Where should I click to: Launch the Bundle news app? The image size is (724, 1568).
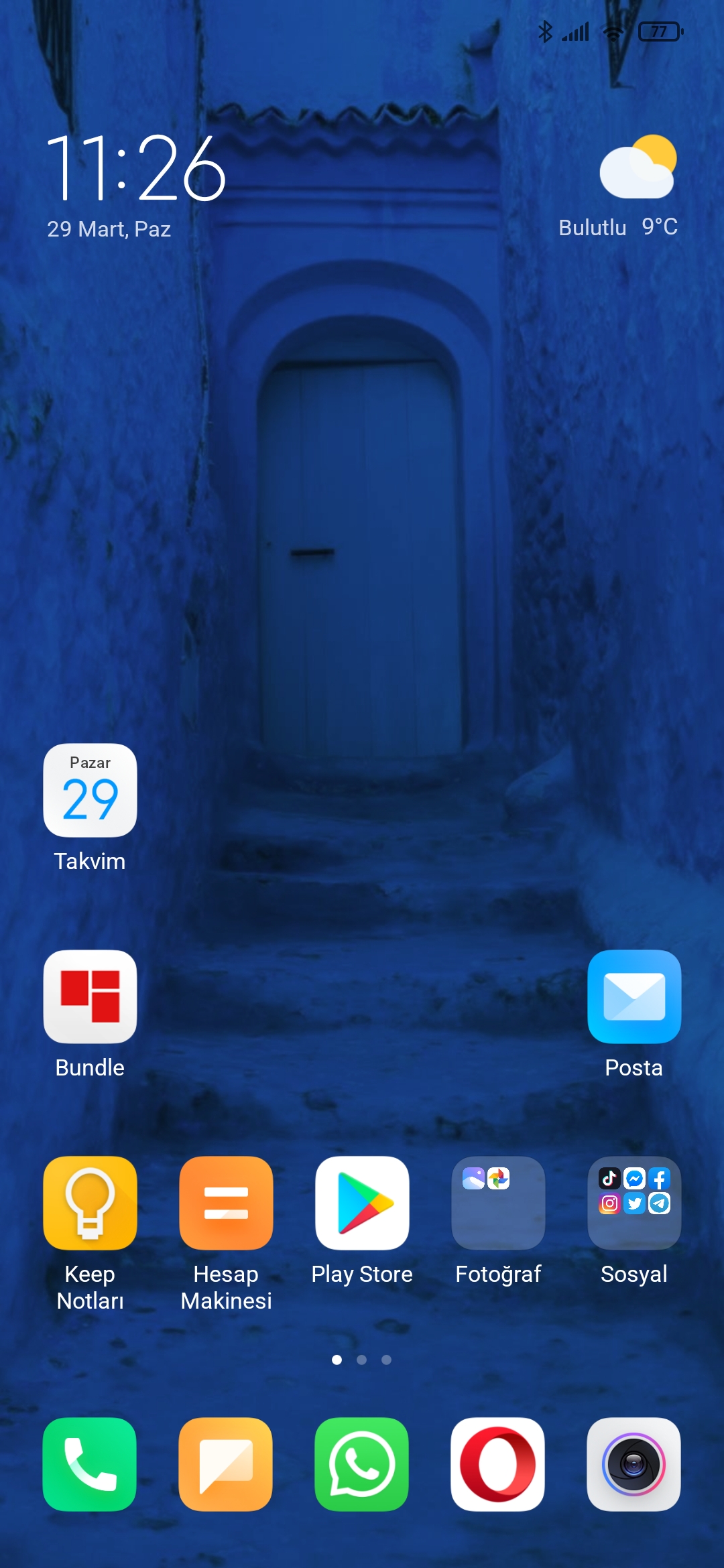[90, 997]
